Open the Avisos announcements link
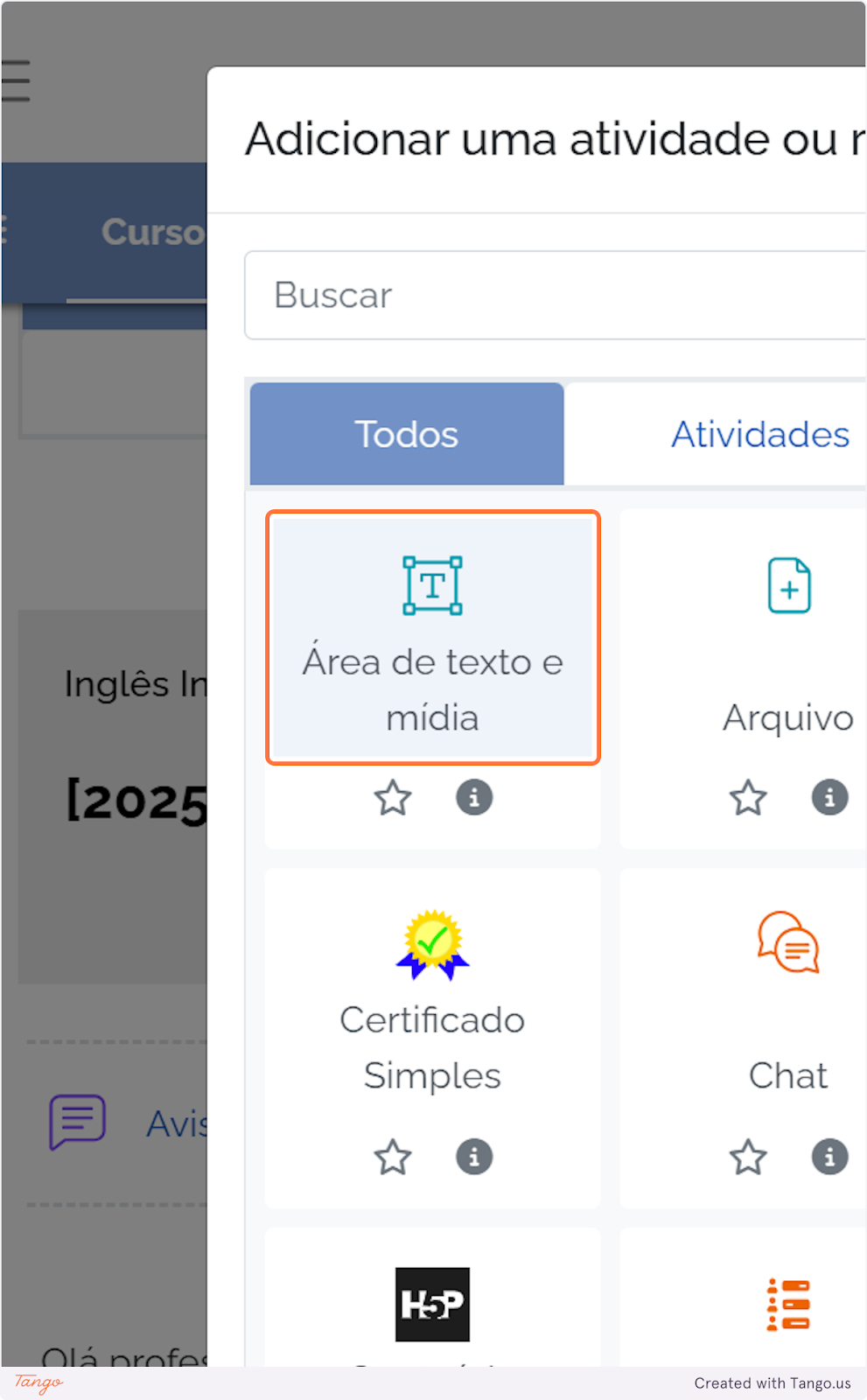The height and width of the screenshot is (1400, 867). [x=179, y=1123]
